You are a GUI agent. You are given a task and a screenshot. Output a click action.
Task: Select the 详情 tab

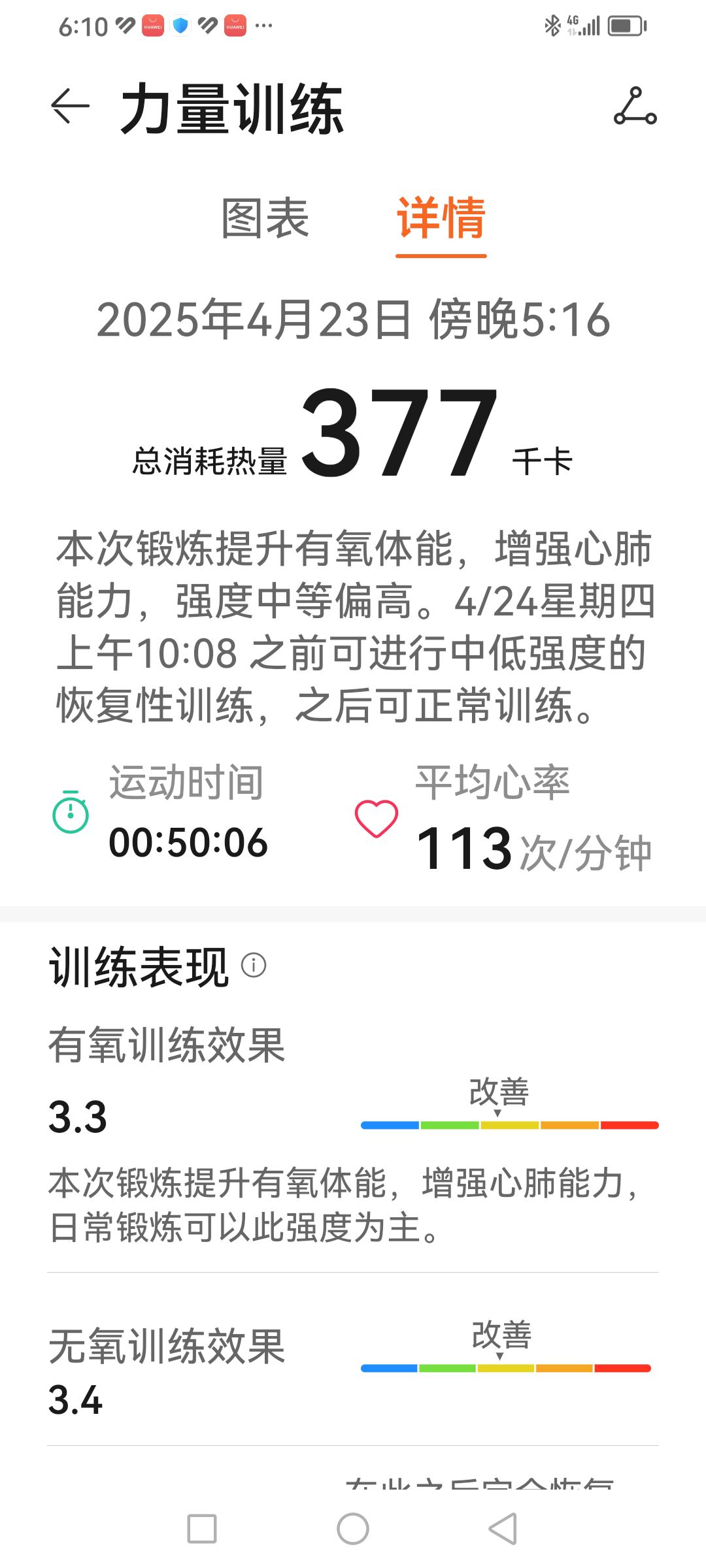[x=441, y=218]
